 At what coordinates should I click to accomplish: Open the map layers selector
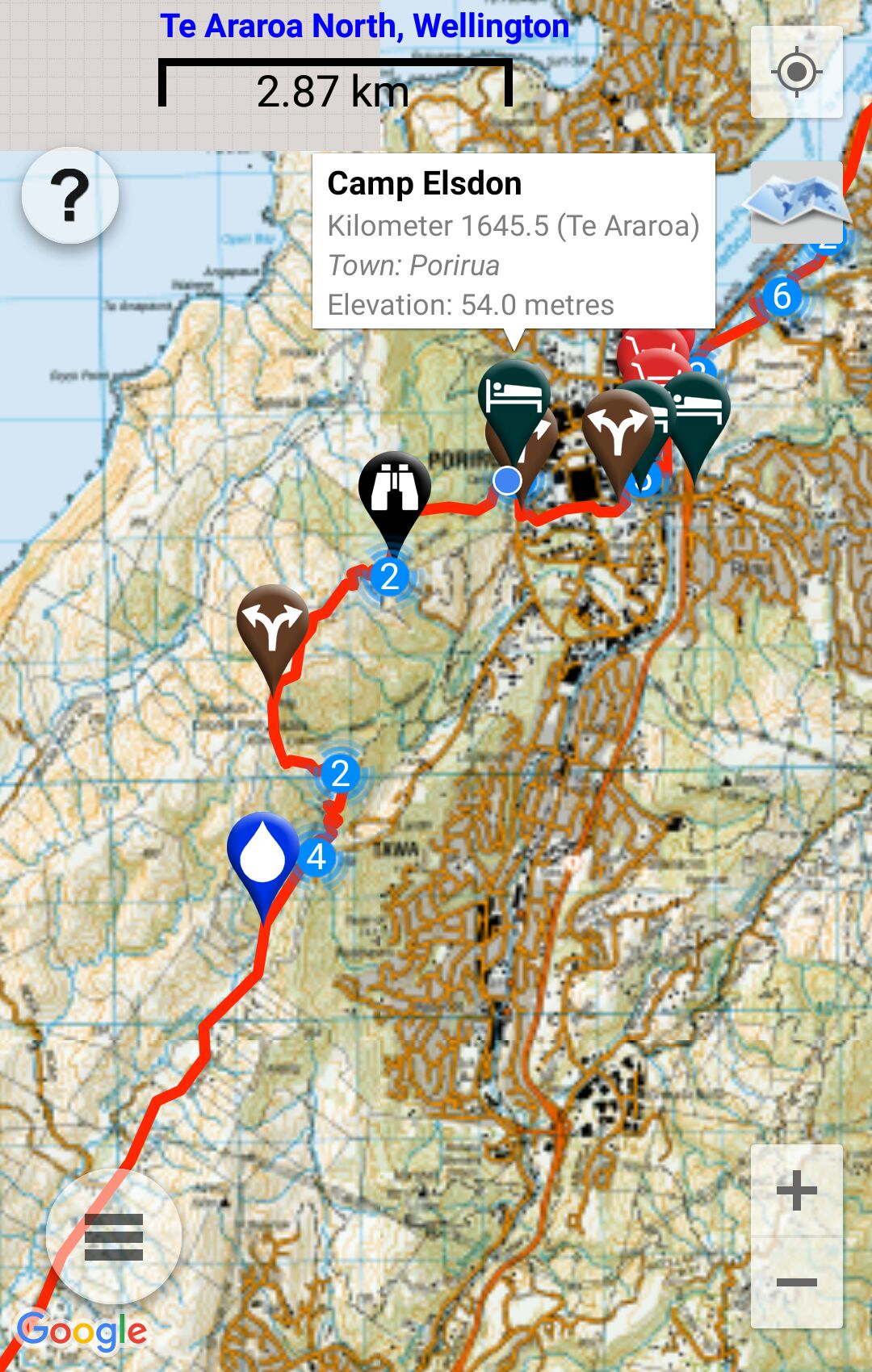(x=796, y=202)
